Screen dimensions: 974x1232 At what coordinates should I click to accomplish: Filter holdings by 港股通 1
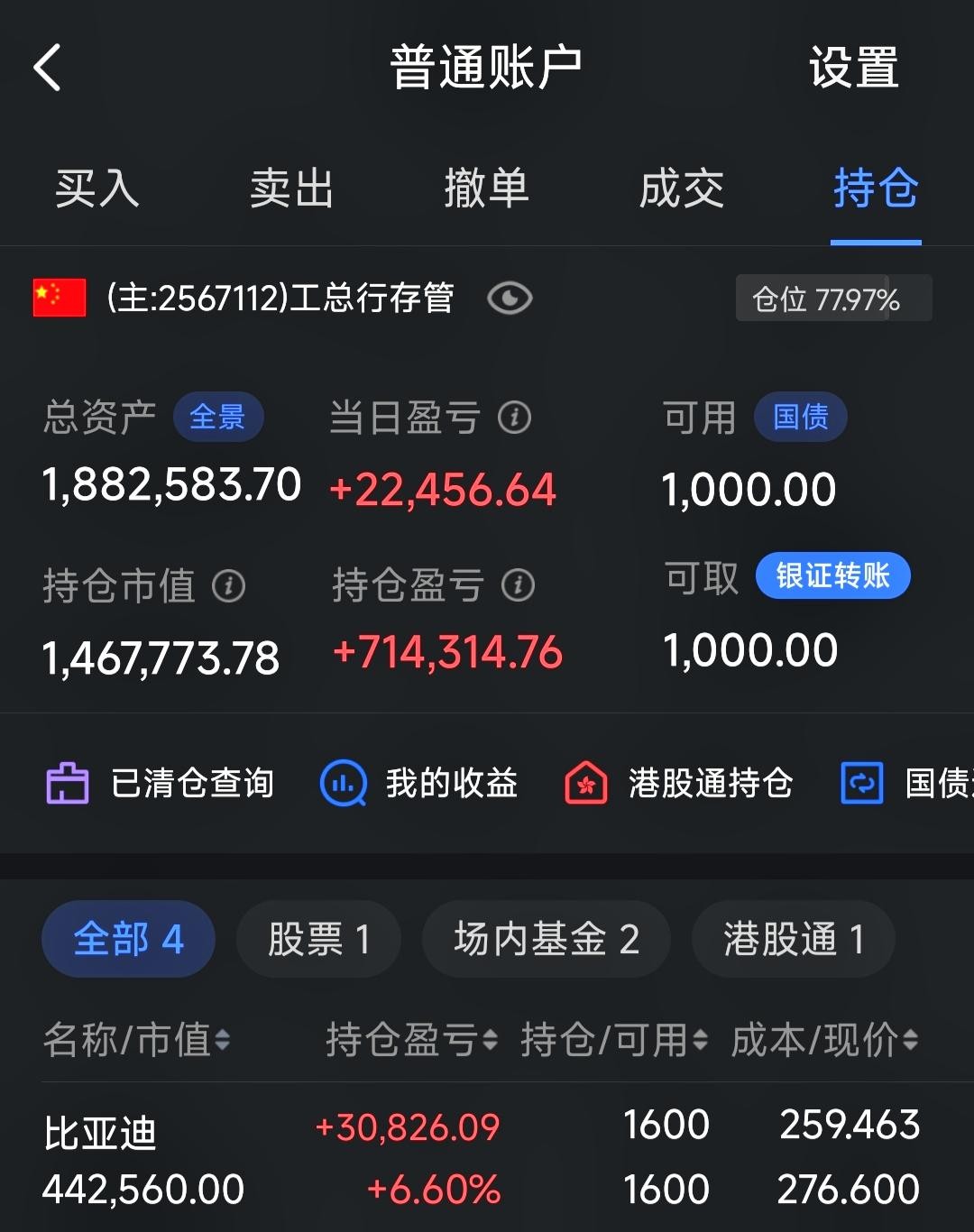pos(793,939)
